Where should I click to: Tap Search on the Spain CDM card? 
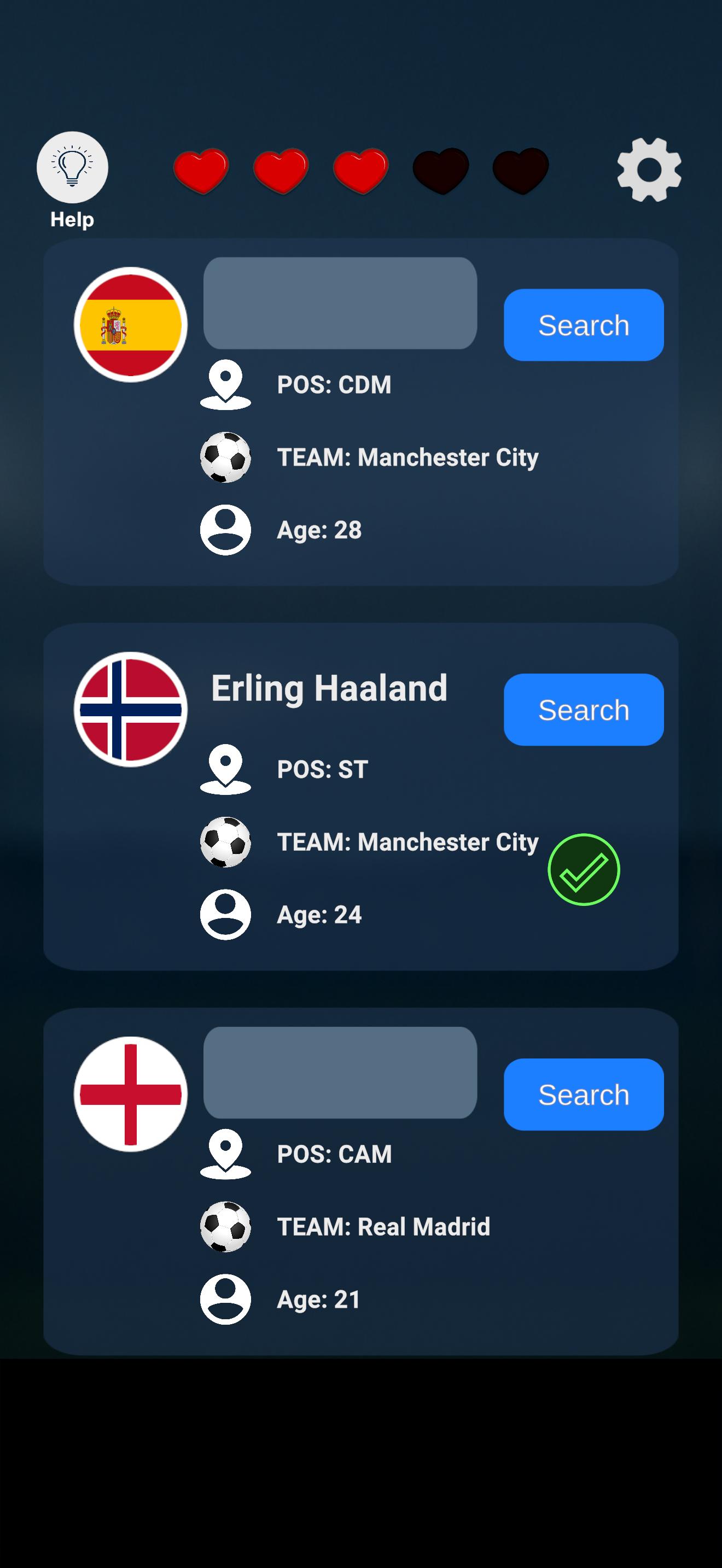(583, 325)
